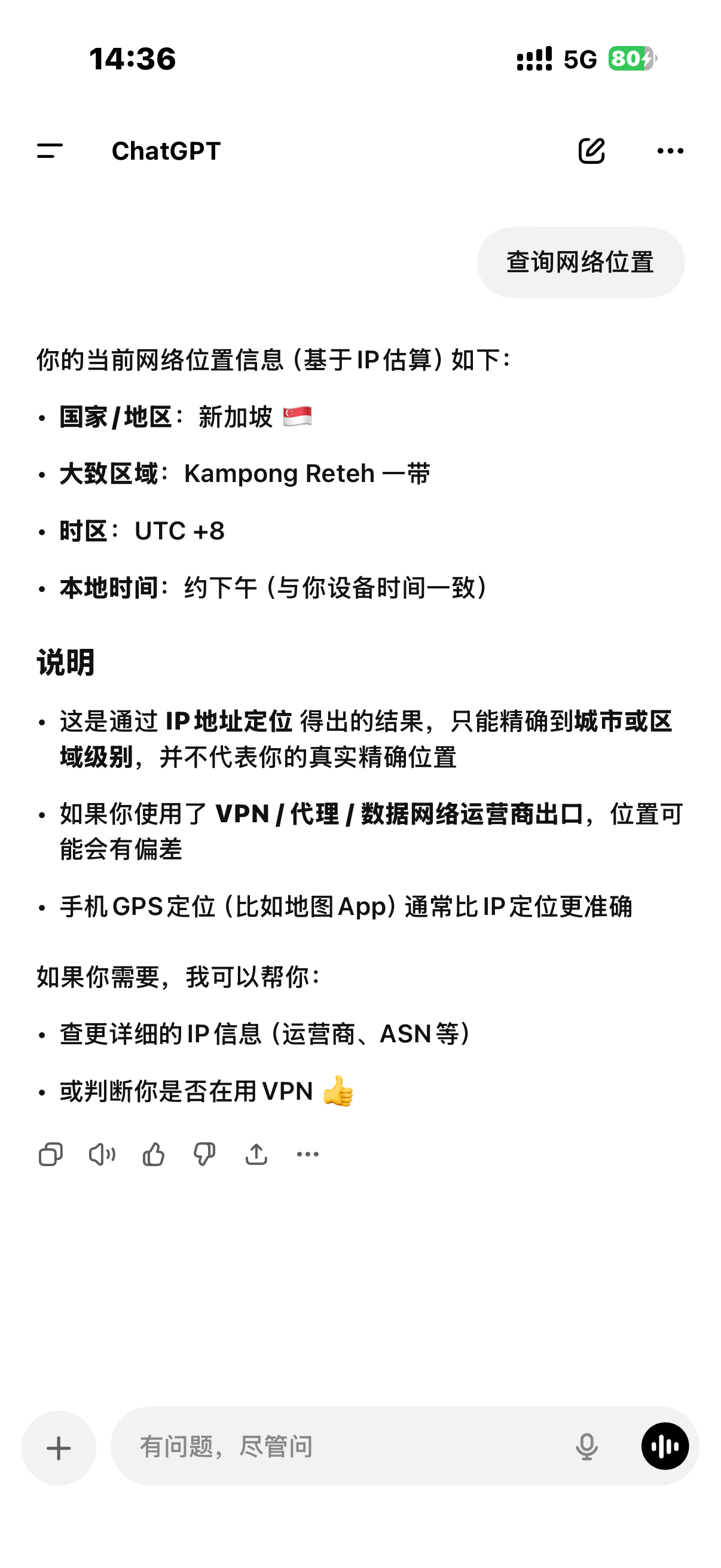Dislike the response with thumbs down
The width and height of the screenshot is (721, 1568).
204,1154
